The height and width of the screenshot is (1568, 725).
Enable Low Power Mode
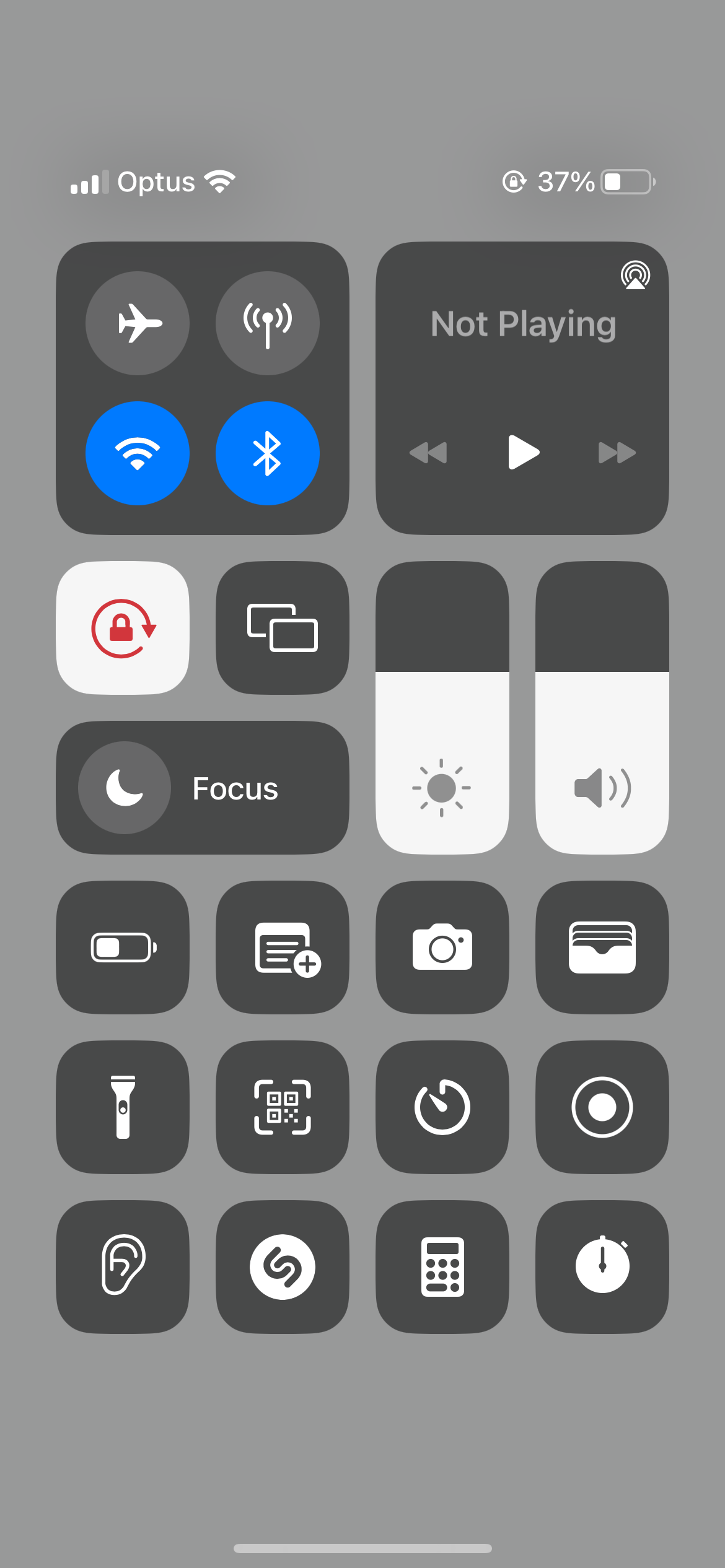(122, 947)
